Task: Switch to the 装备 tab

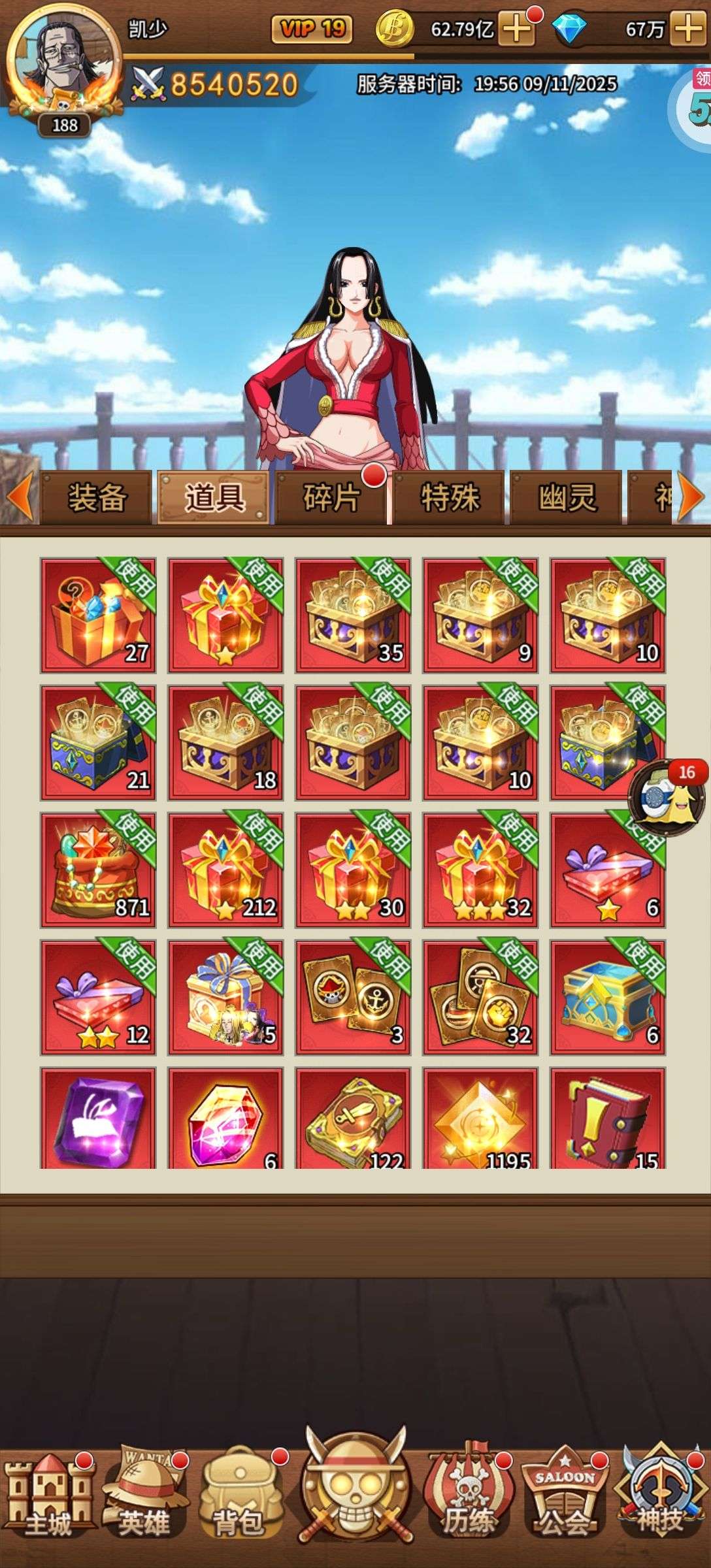Action: [97, 497]
